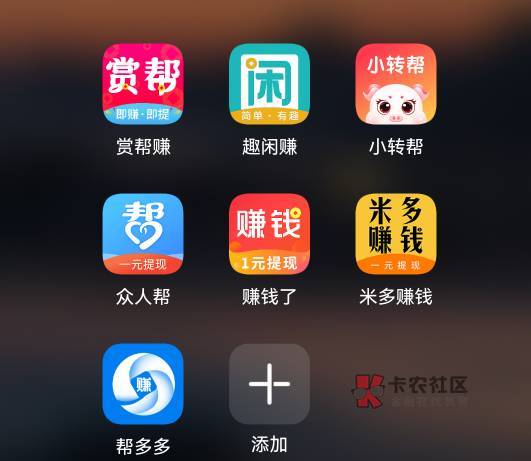
Task: Open the 赚钱了 app
Action: coord(269,234)
